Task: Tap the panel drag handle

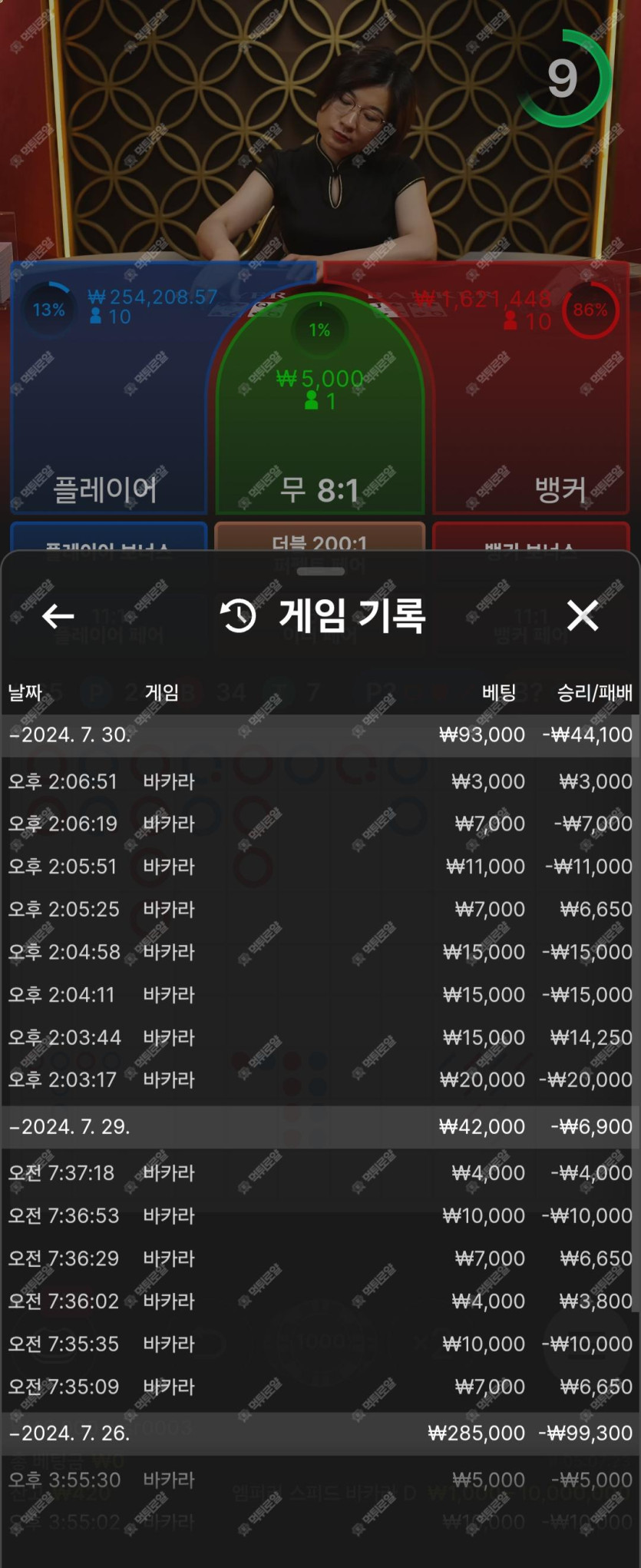Action: pos(320,571)
